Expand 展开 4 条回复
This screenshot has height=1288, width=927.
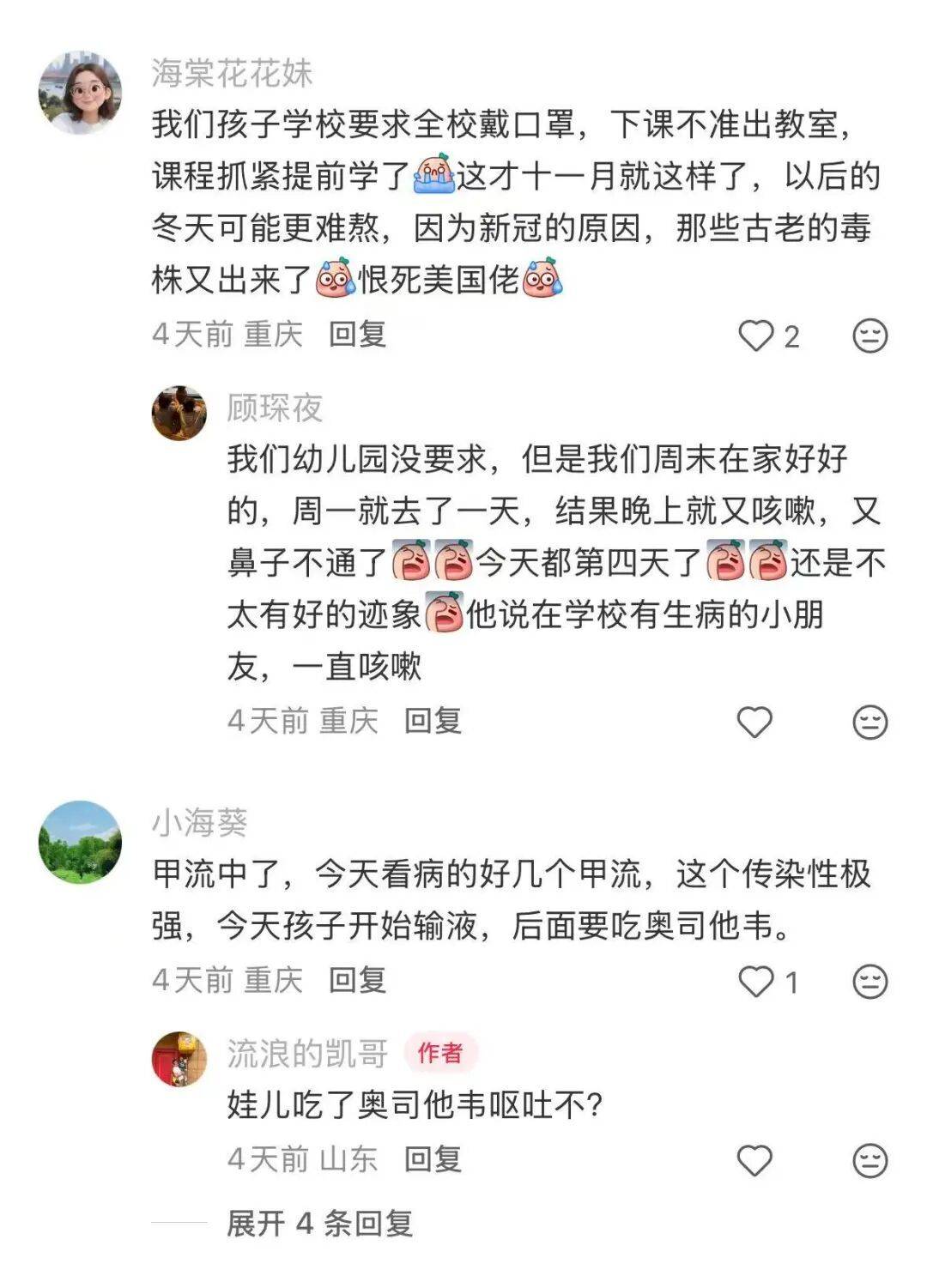click(319, 1223)
